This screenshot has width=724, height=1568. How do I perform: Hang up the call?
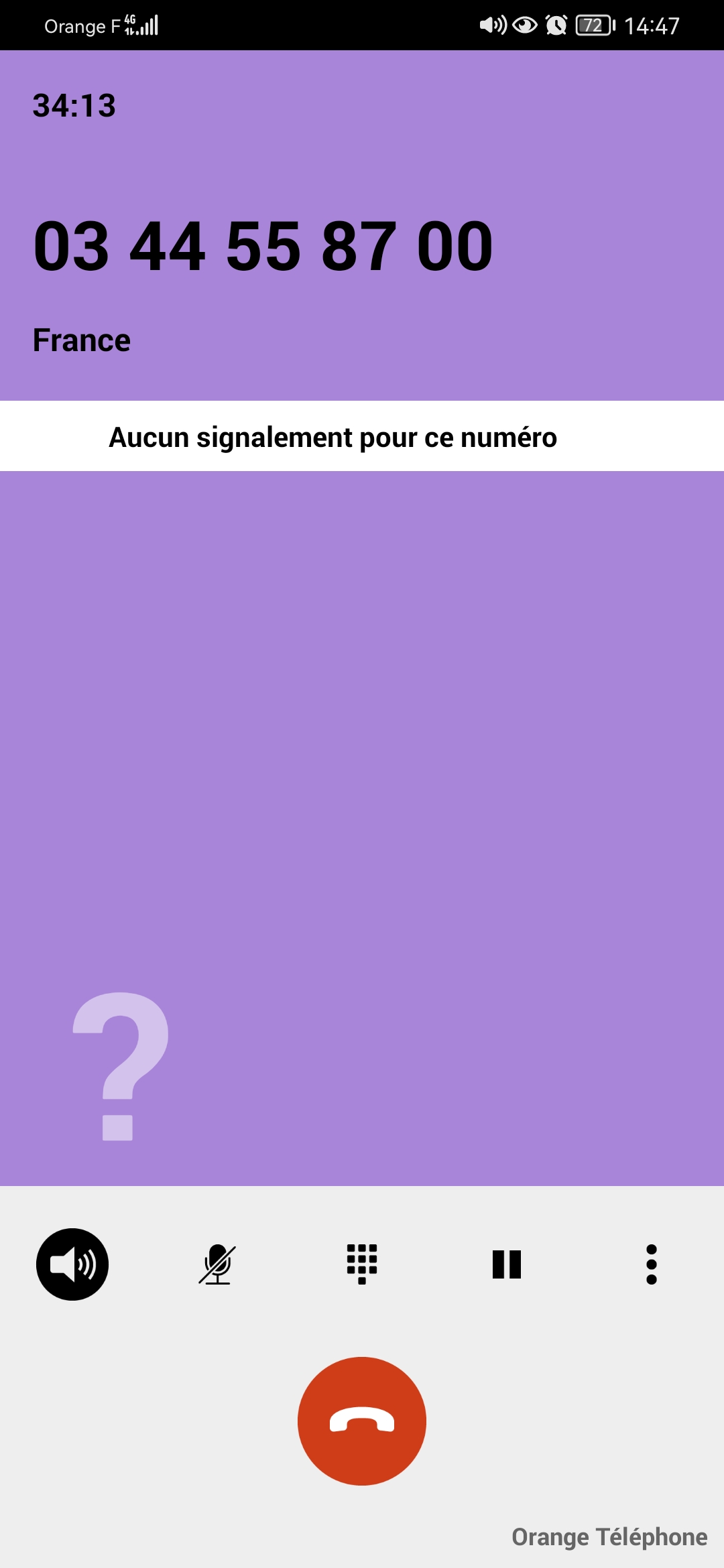click(x=362, y=1421)
